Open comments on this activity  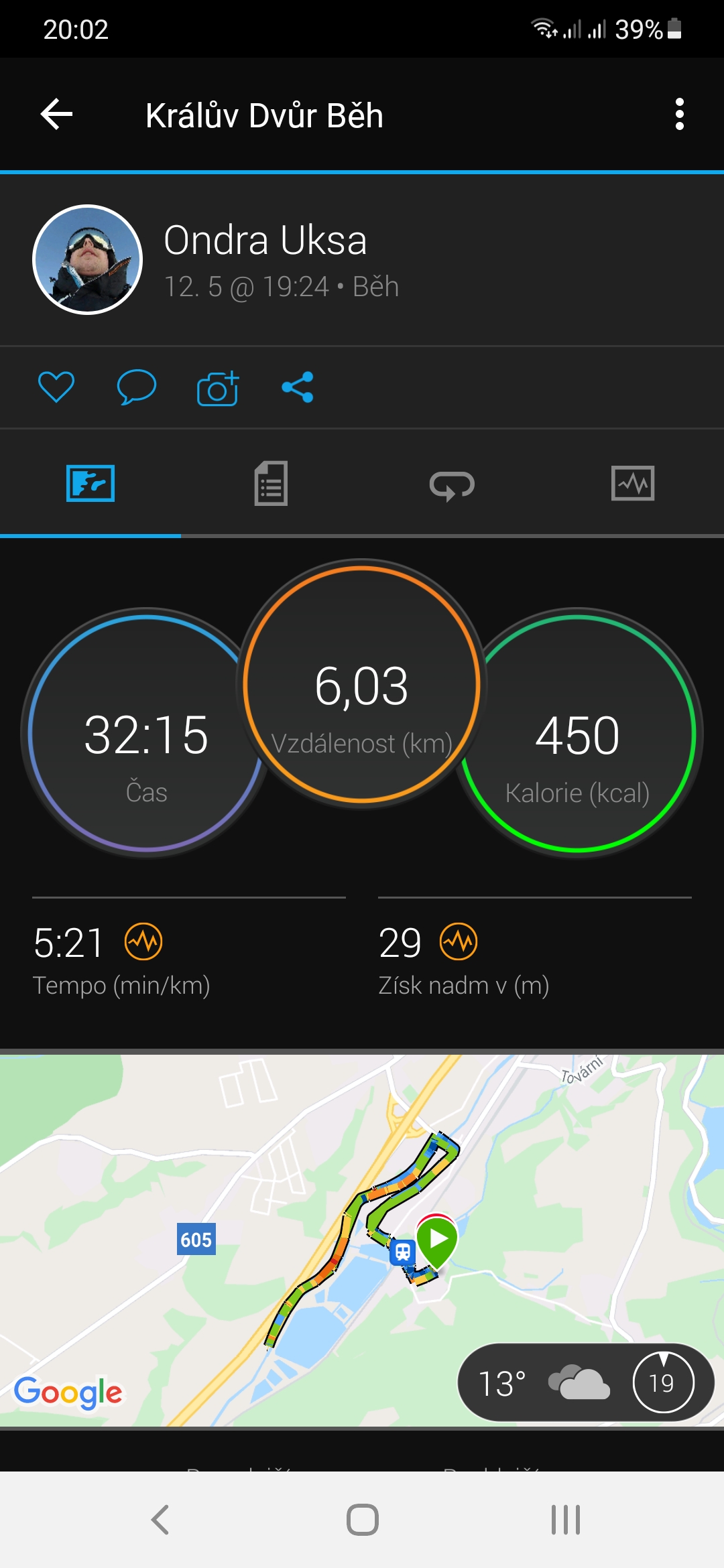click(x=137, y=387)
